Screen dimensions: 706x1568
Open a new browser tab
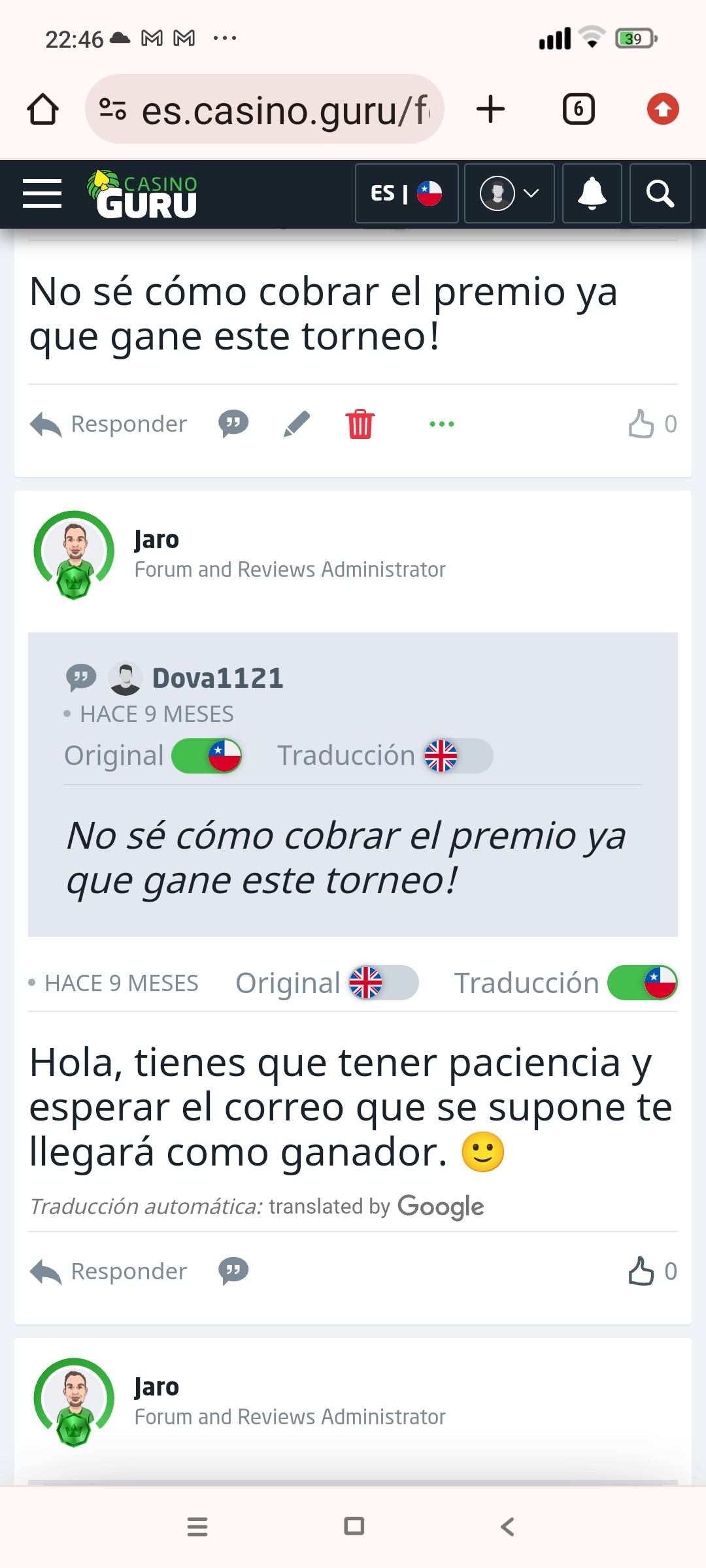click(x=490, y=109)
